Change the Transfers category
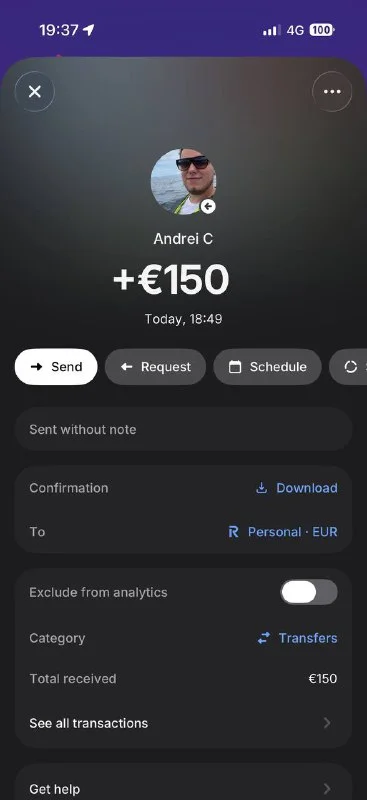367x800 pixels. point(297,638)
